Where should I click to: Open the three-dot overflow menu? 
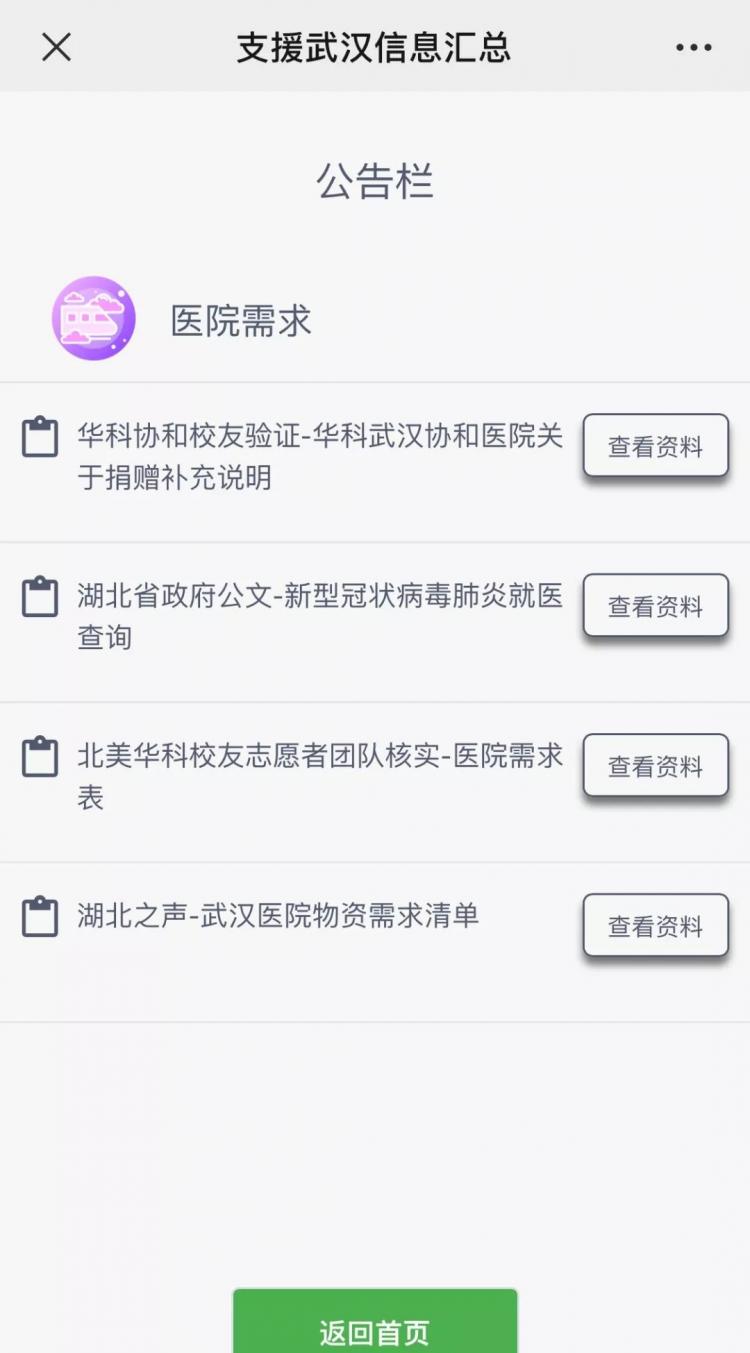[693, 47]
